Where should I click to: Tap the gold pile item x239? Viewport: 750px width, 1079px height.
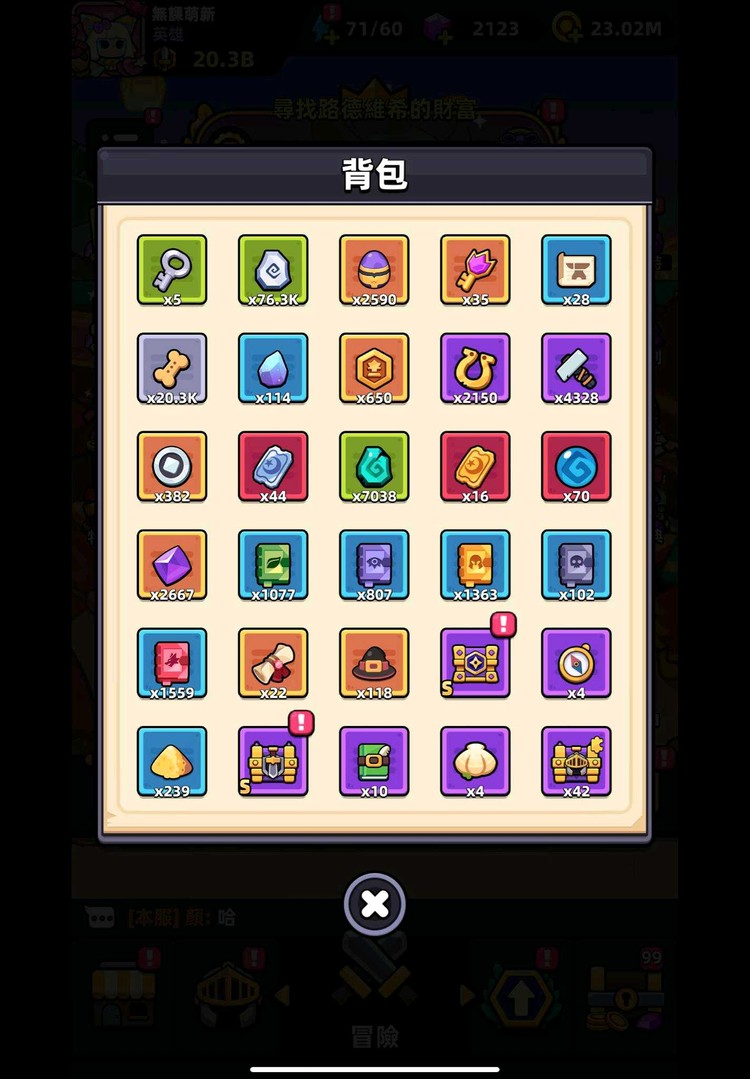[x=172, y=760]
